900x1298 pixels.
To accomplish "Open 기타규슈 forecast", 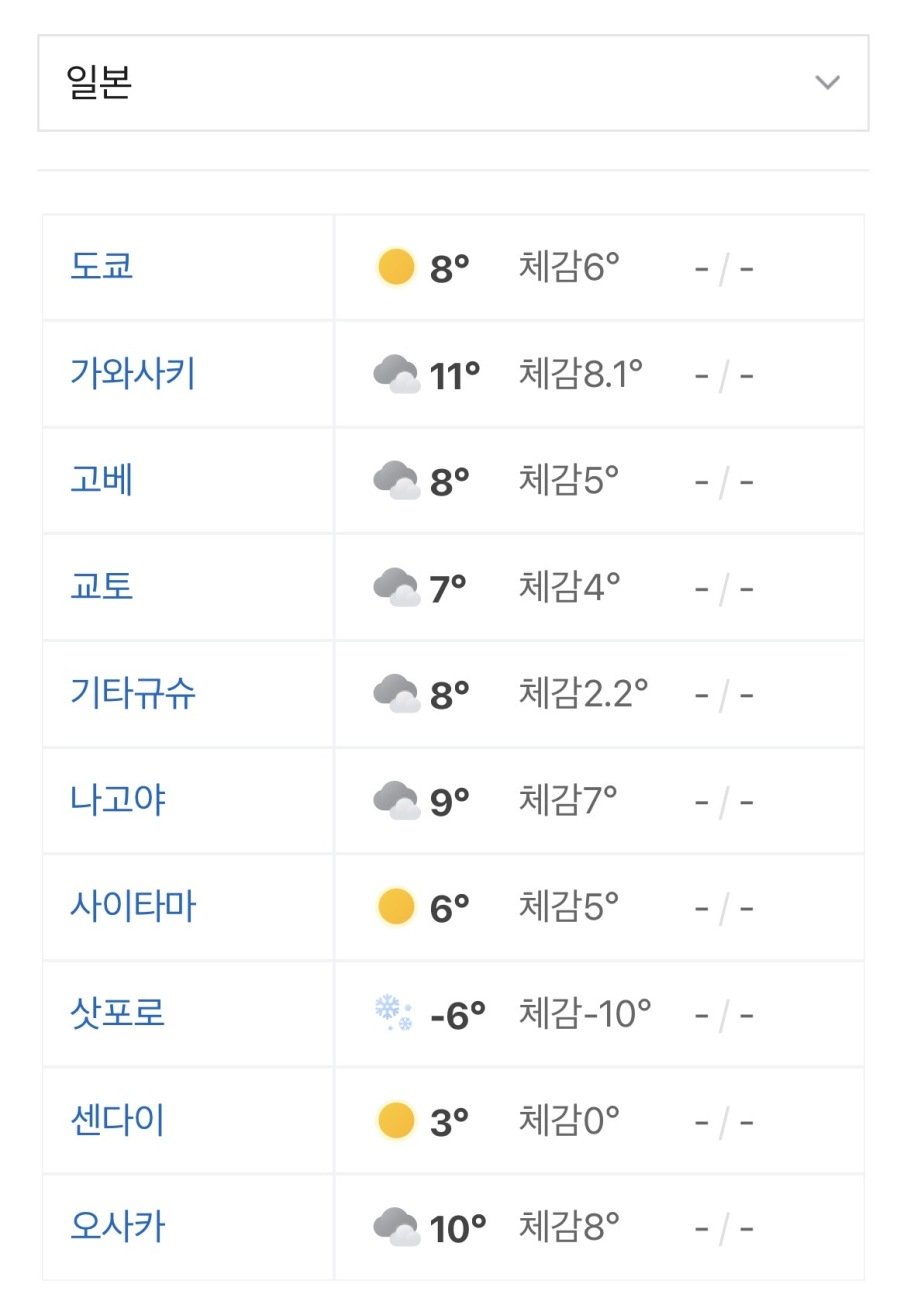I will (x=133, y=694).
